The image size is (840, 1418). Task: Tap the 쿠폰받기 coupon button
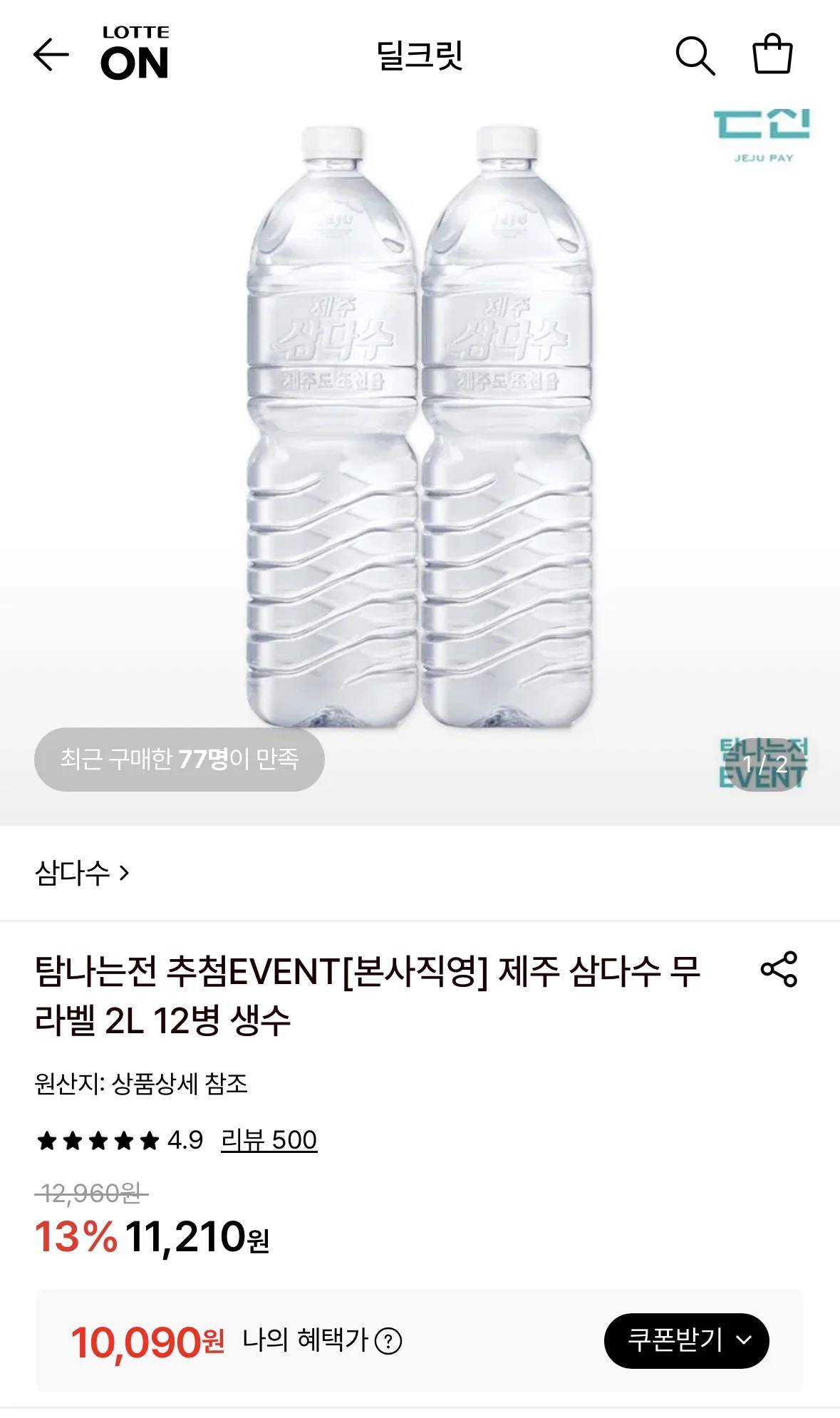pyautogui.click(x=687, y=1340)
